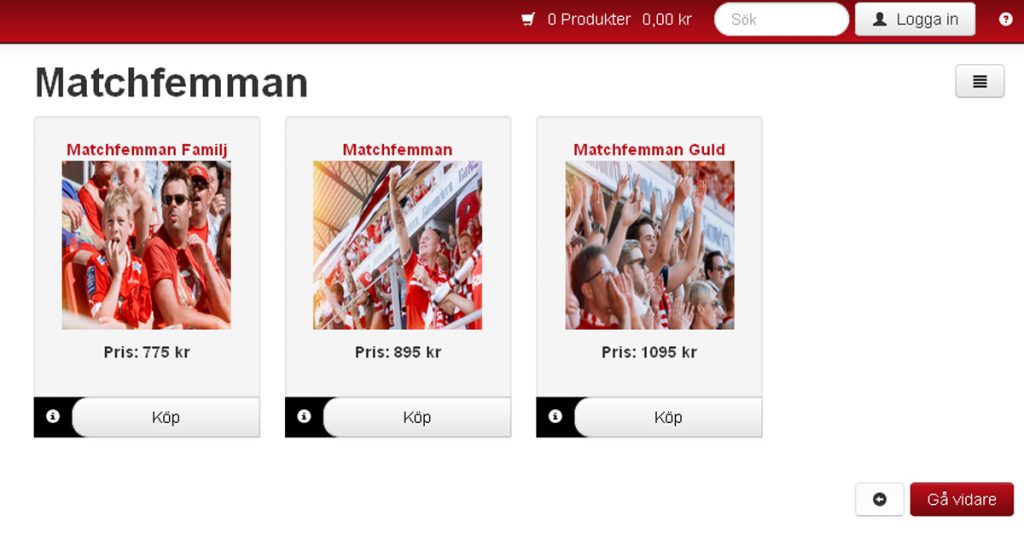The image size is (1024, 550).
Task: Tap Köp for the 895 kr Matchfemman
Action: (417, 417)
